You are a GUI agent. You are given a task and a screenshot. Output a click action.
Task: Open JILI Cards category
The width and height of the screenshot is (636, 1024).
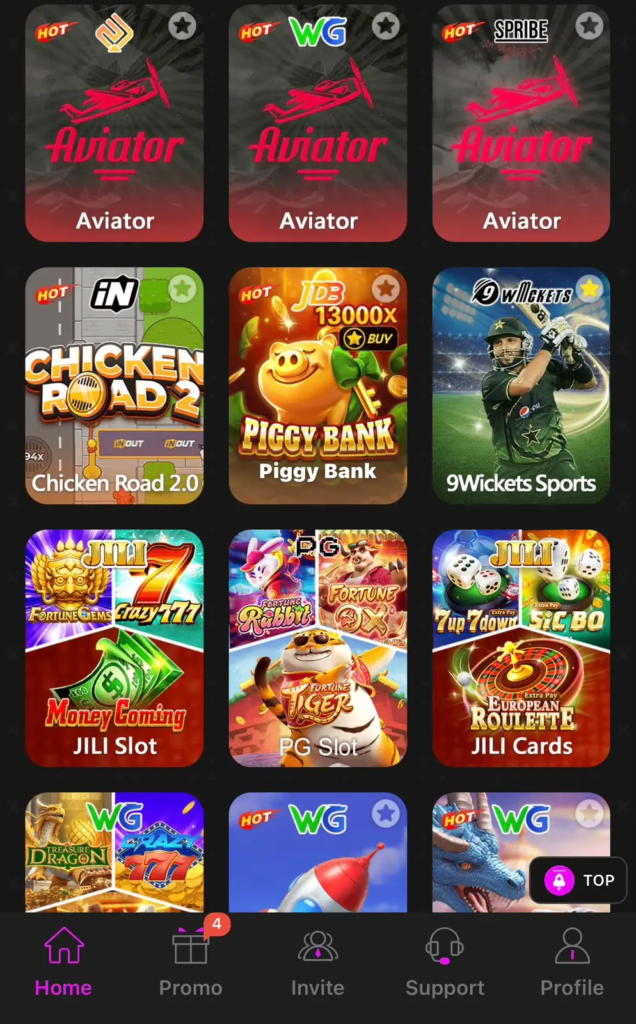pos(521,648)
